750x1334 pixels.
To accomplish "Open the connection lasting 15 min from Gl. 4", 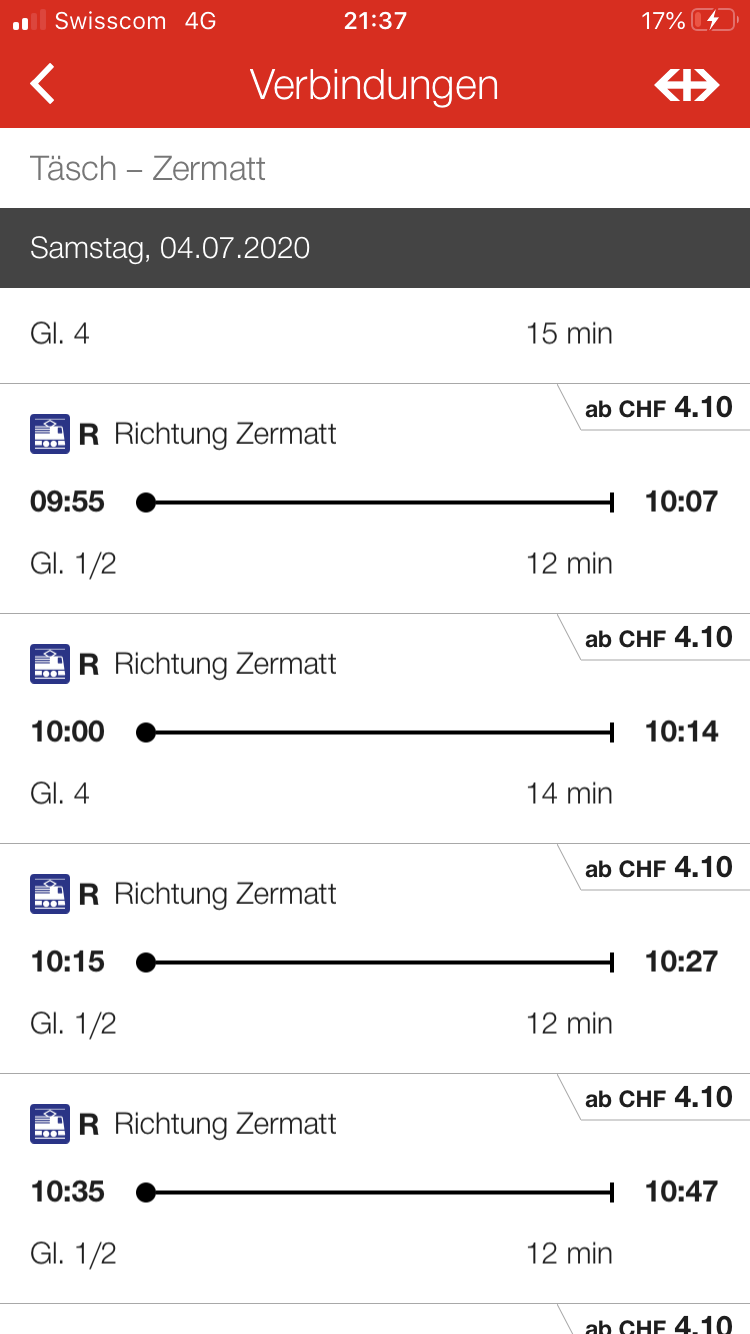I will 375,334.
